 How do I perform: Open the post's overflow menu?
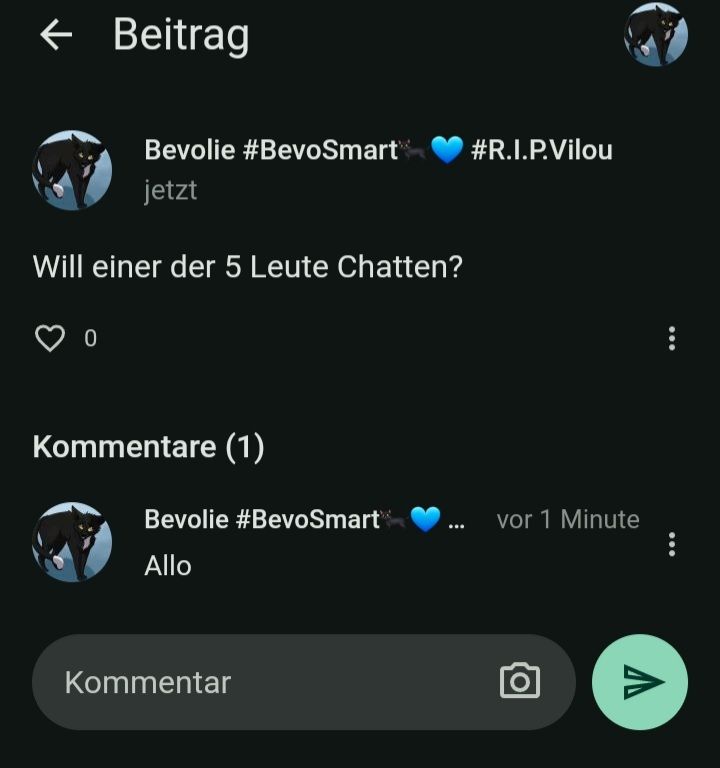tap(671, 339)
